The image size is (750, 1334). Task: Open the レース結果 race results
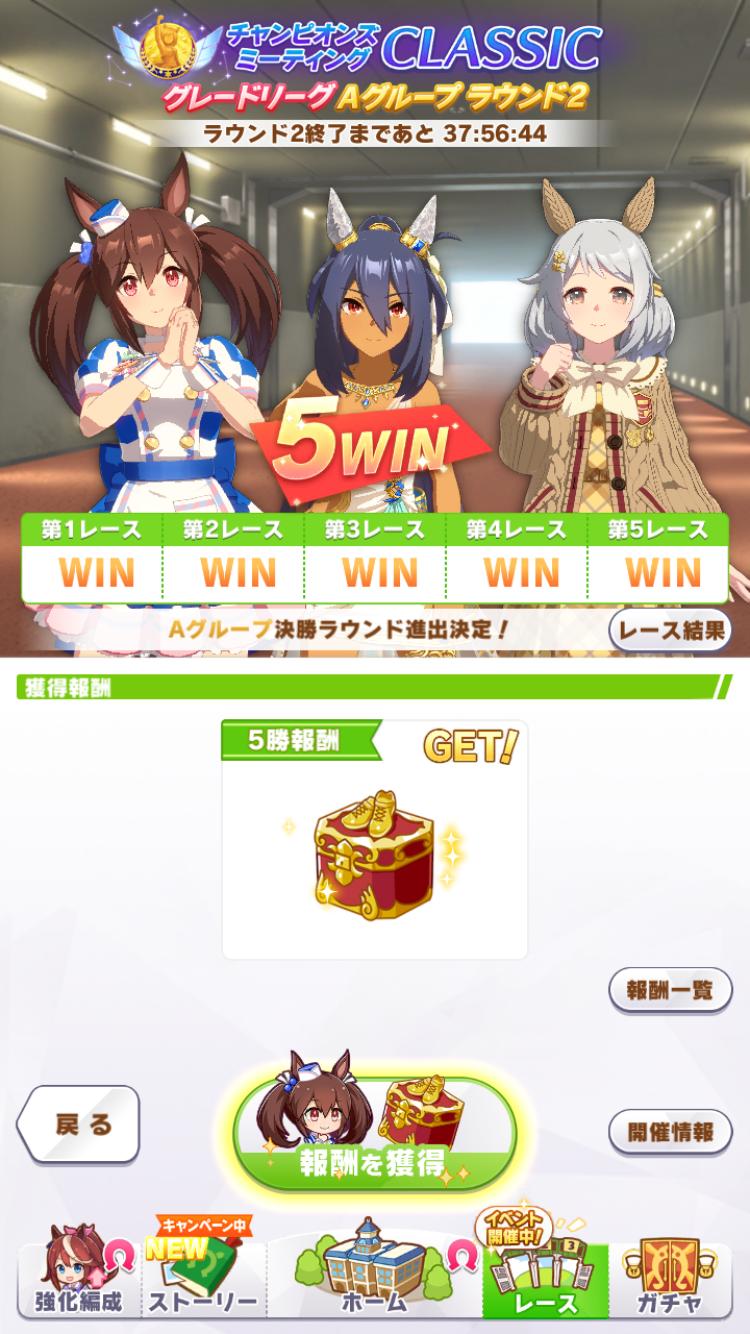coord(670,630)
